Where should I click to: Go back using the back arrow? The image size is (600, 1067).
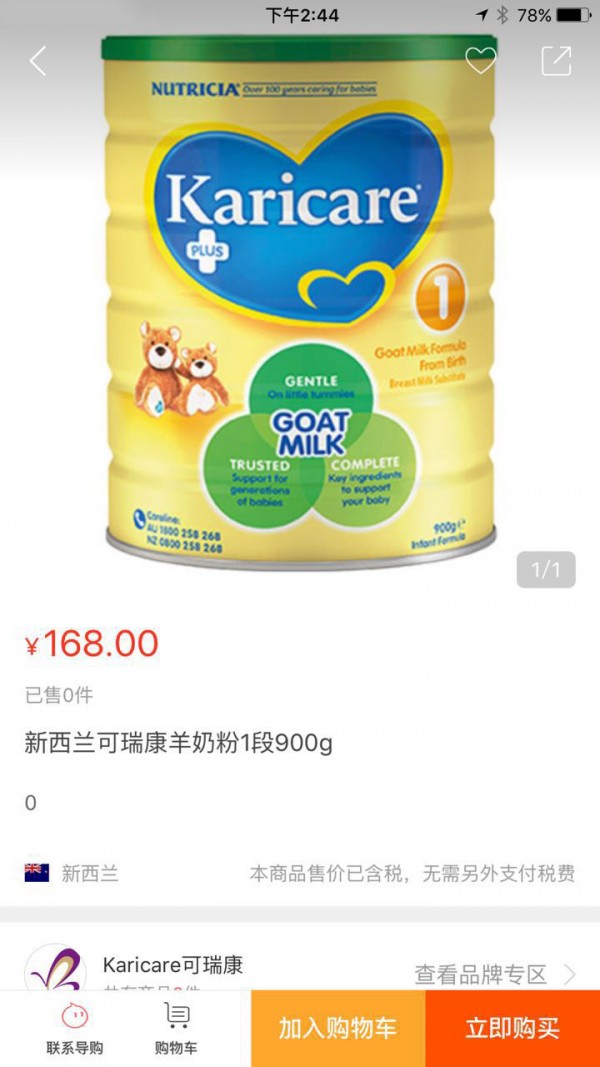click(x=38, y=61)
